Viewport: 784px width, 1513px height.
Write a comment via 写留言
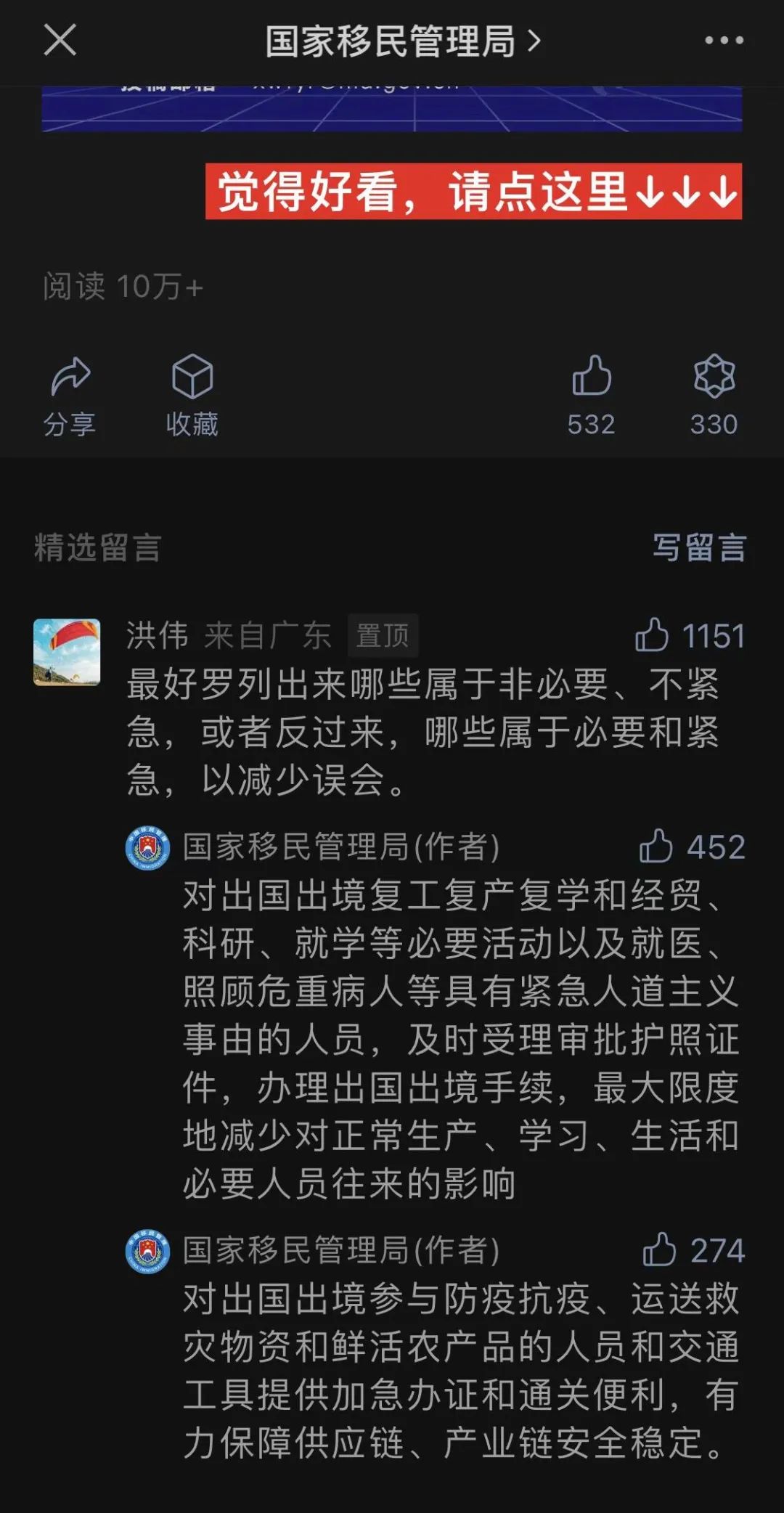698,547
